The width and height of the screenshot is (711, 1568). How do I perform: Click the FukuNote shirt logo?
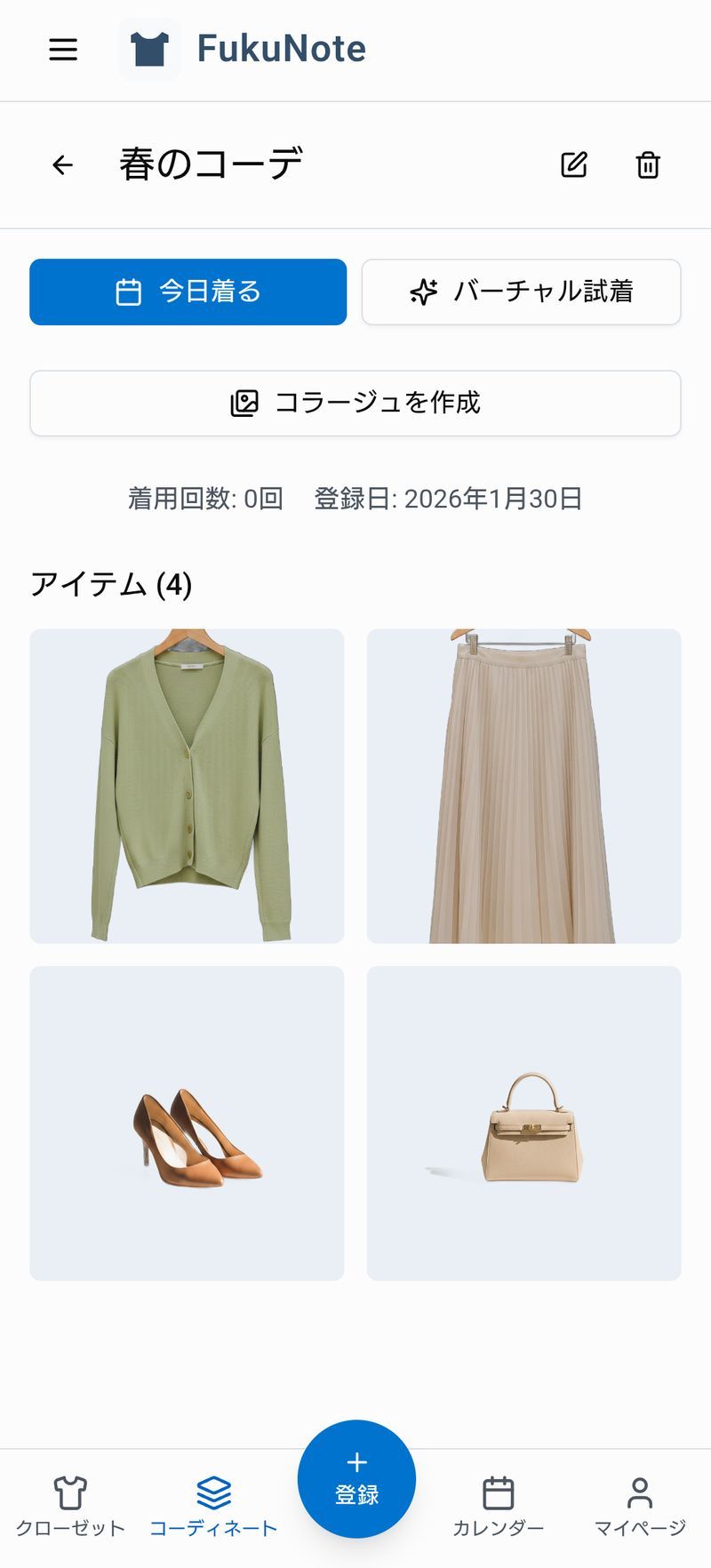tap(149, 49)
